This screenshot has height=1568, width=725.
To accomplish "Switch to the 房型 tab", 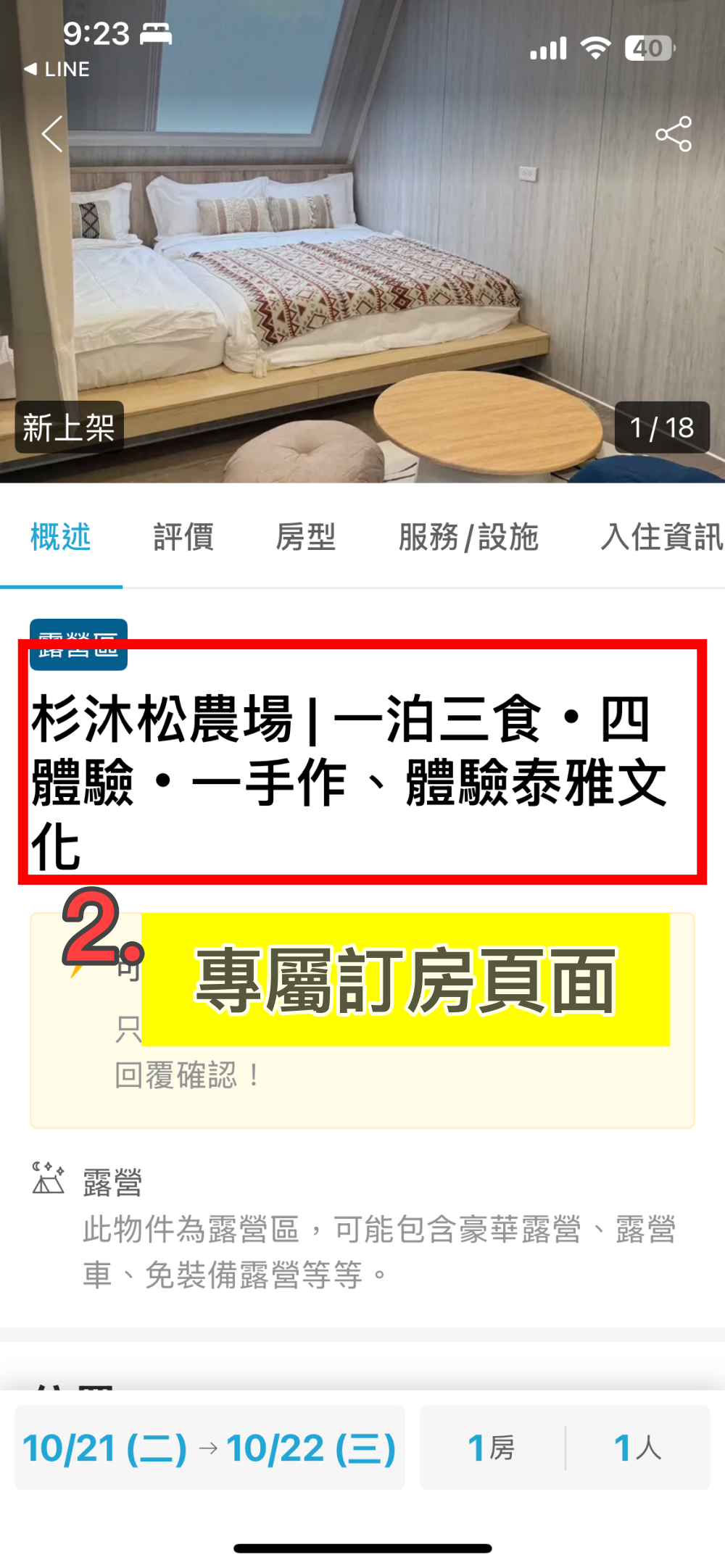I will point(306,538).
